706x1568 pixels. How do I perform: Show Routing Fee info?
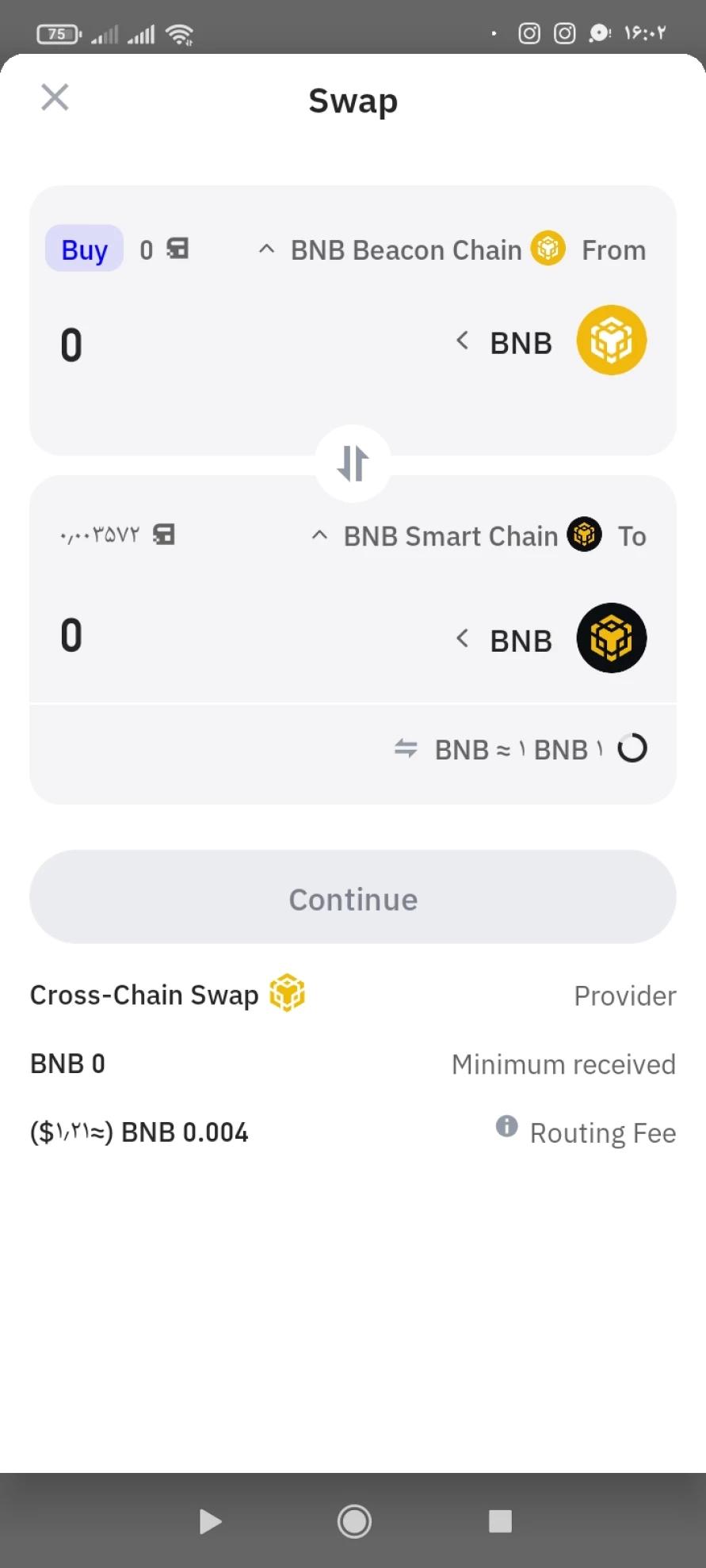pos(506,1125)
